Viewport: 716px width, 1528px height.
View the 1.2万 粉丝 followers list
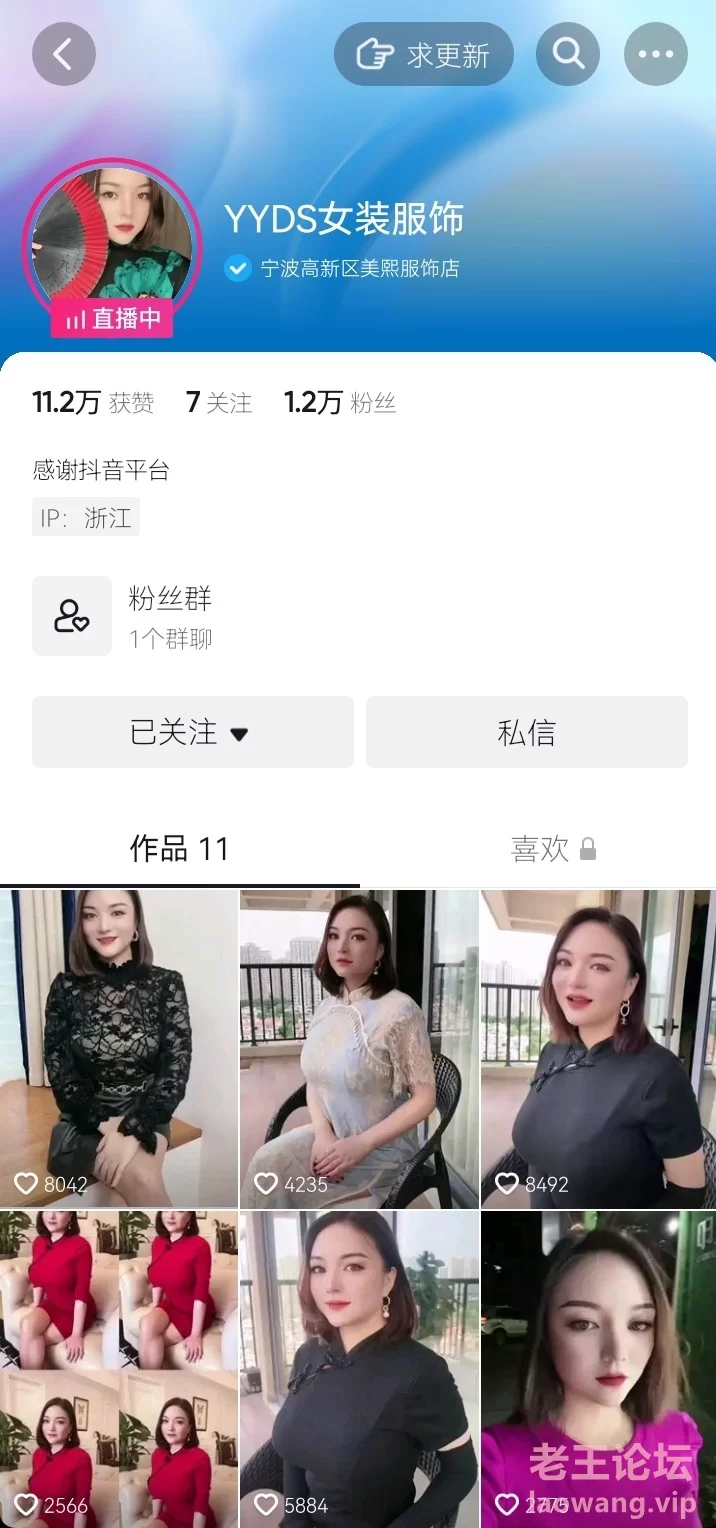pyautogui.click(x=340, y=402)
